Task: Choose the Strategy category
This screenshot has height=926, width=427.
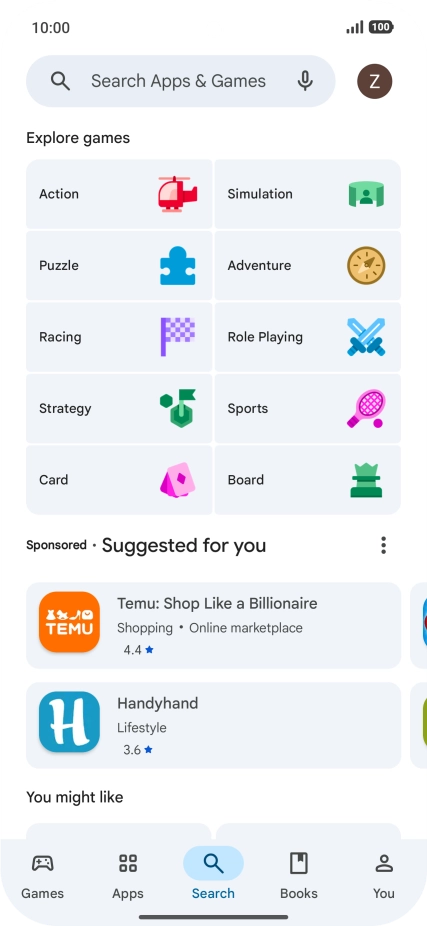Action: pyautogui.click(x=119, y=408)
